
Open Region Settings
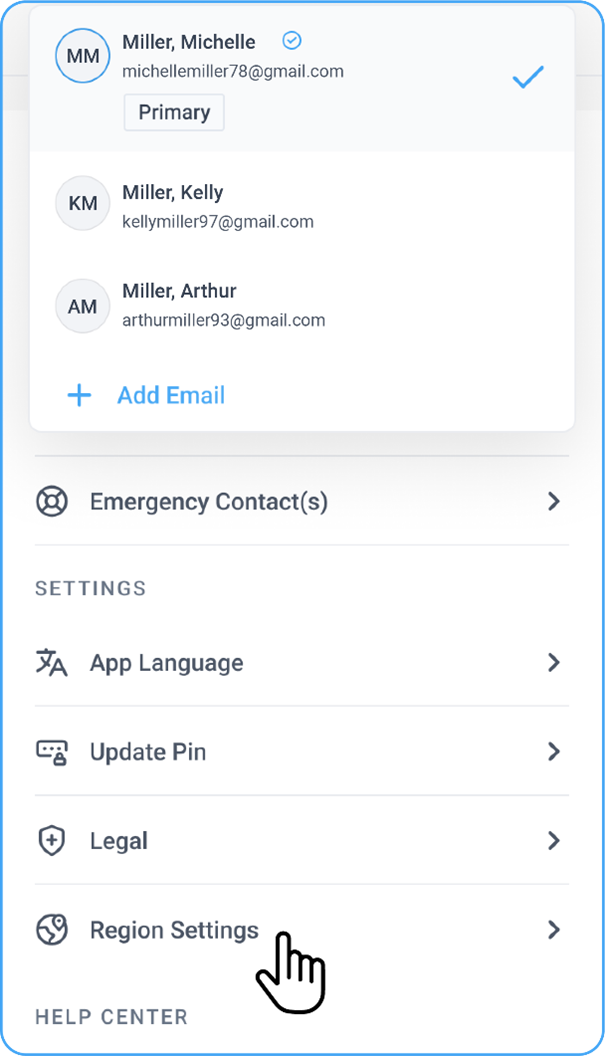tap(300, 929)
